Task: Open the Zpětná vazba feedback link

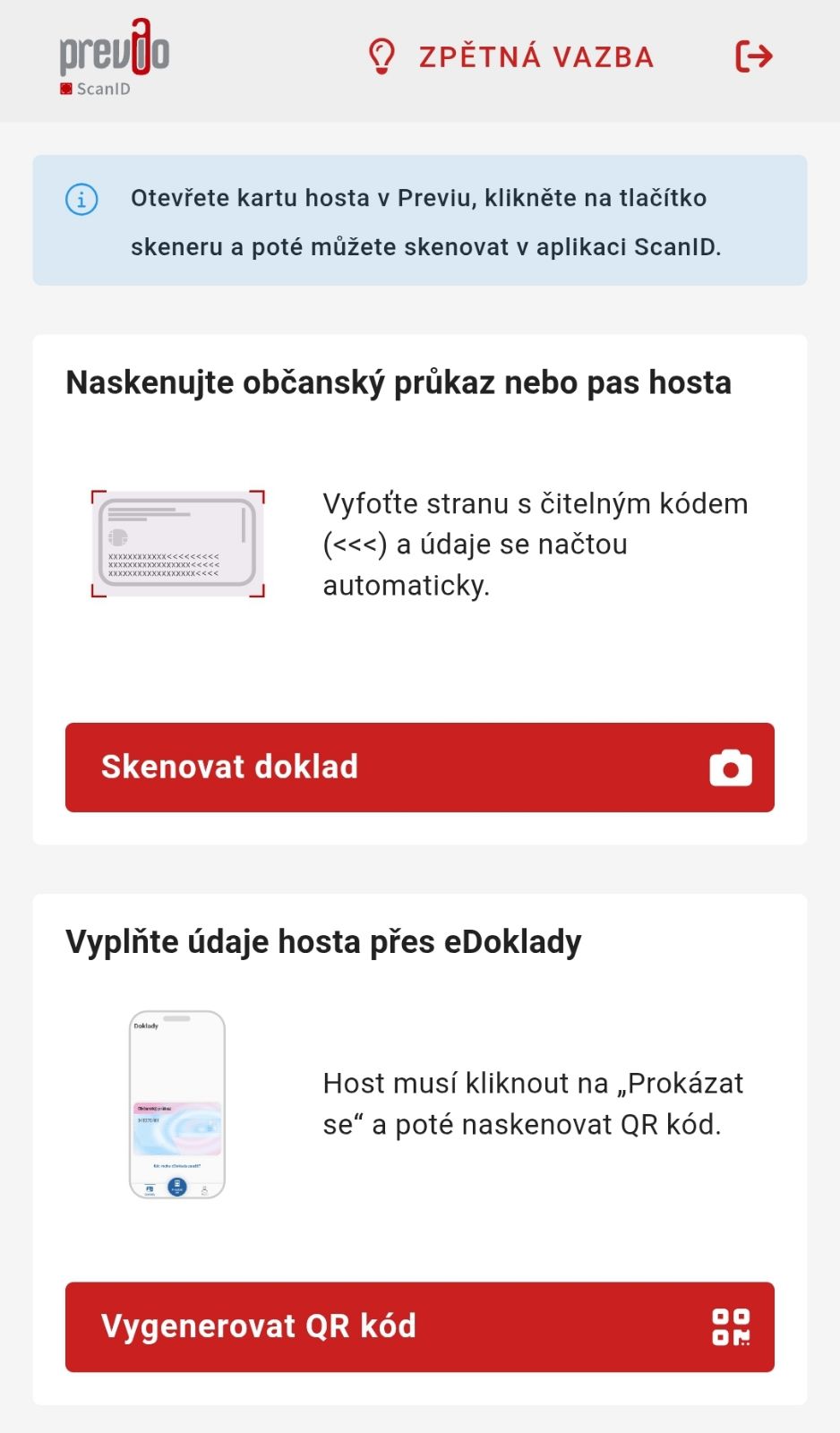Action: [x=511, y=56]
